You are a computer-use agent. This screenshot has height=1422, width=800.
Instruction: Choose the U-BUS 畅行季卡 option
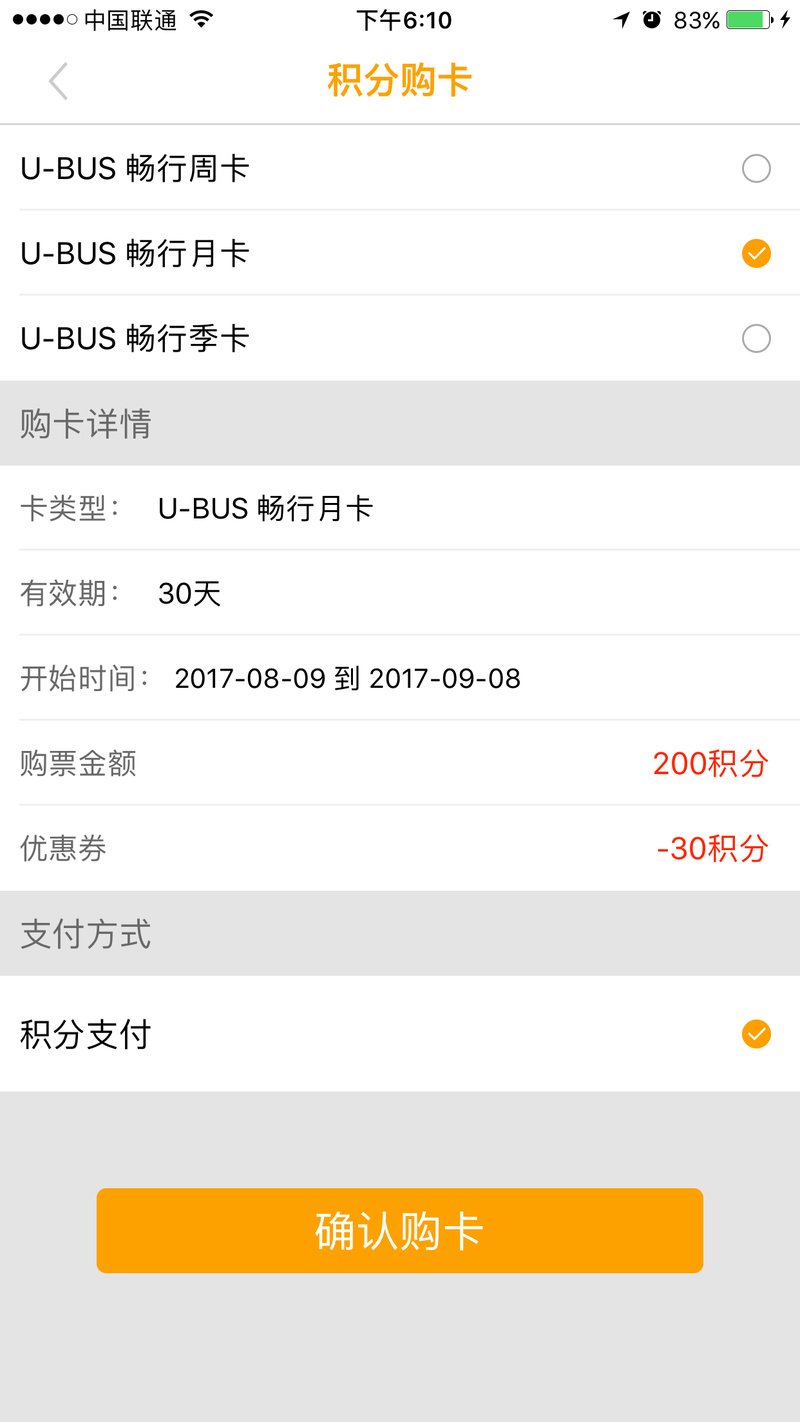[x=400, y=338]
